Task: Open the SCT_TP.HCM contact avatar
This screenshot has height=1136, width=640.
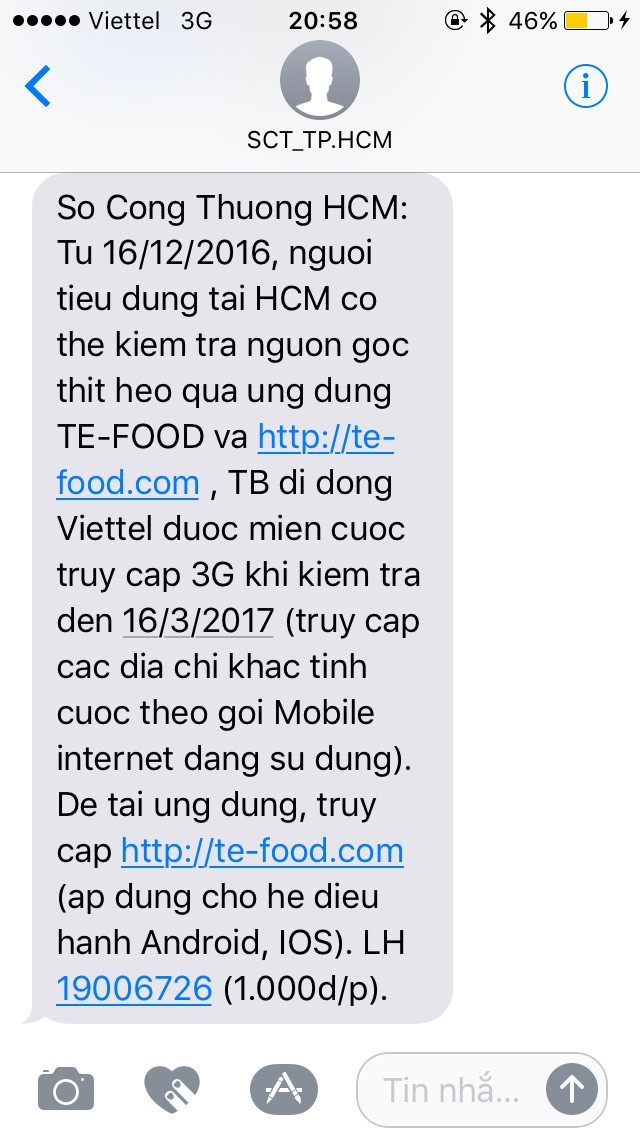Action: tap(320, 82)
